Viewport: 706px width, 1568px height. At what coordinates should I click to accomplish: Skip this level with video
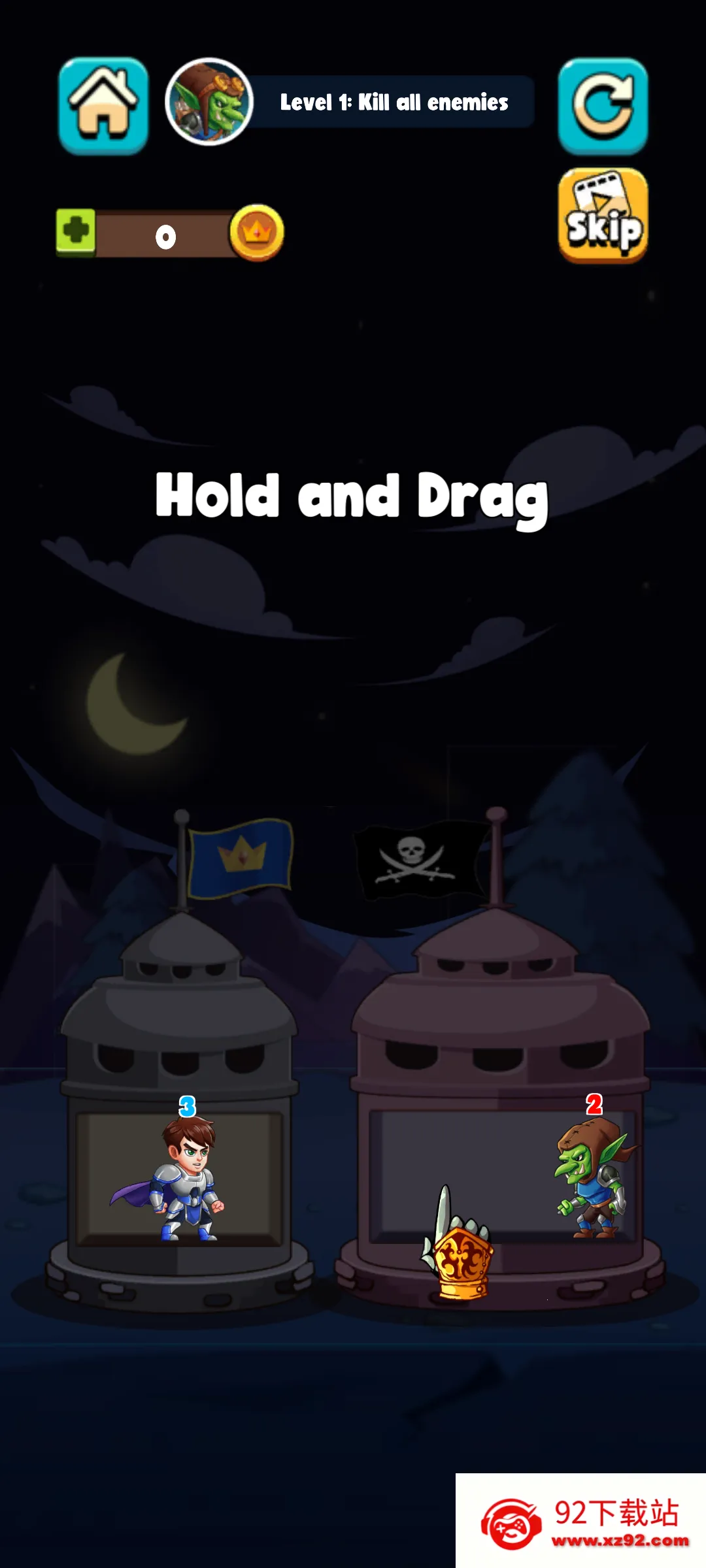602,216
